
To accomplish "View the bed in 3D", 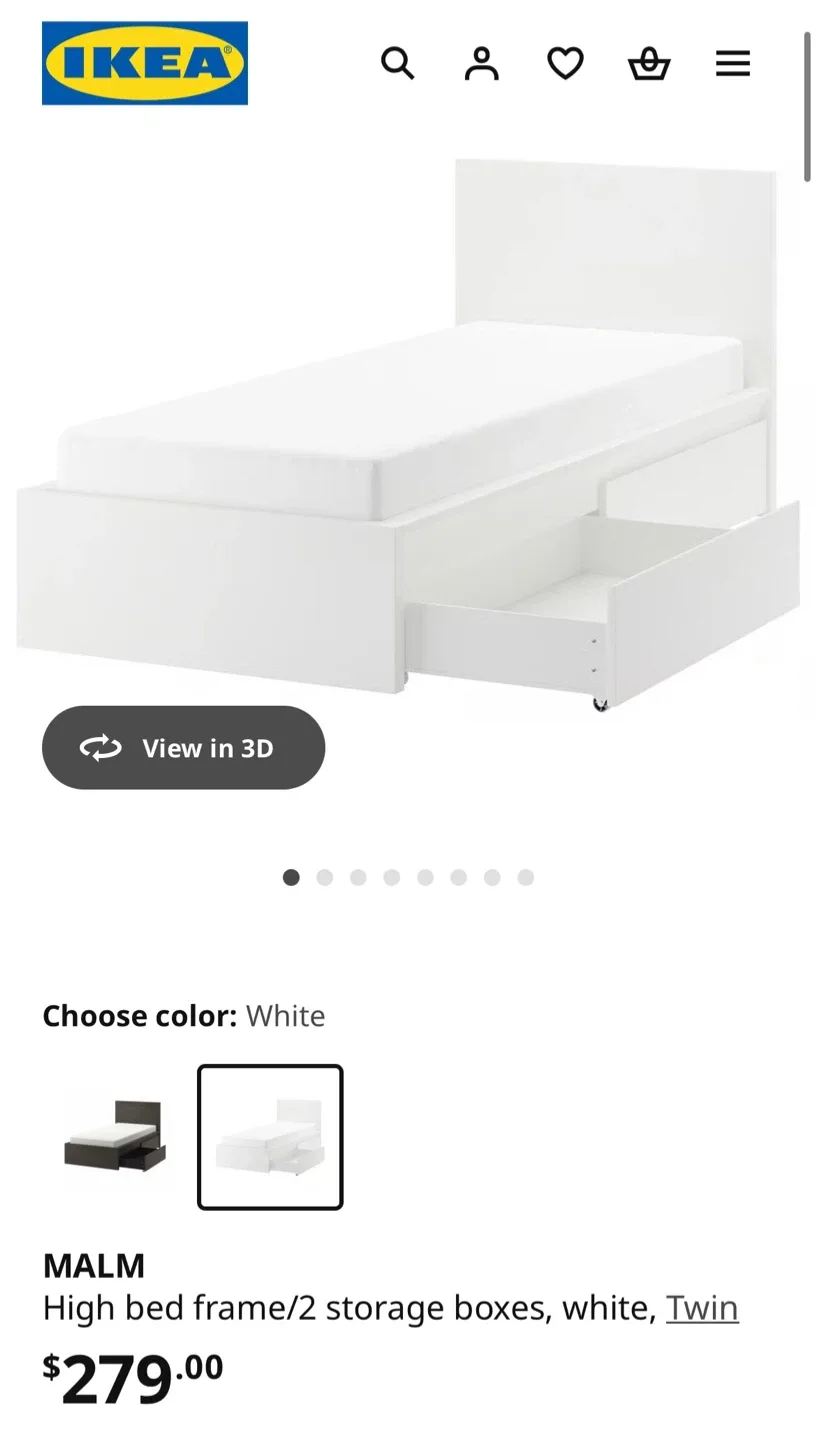I will point(183,748).
